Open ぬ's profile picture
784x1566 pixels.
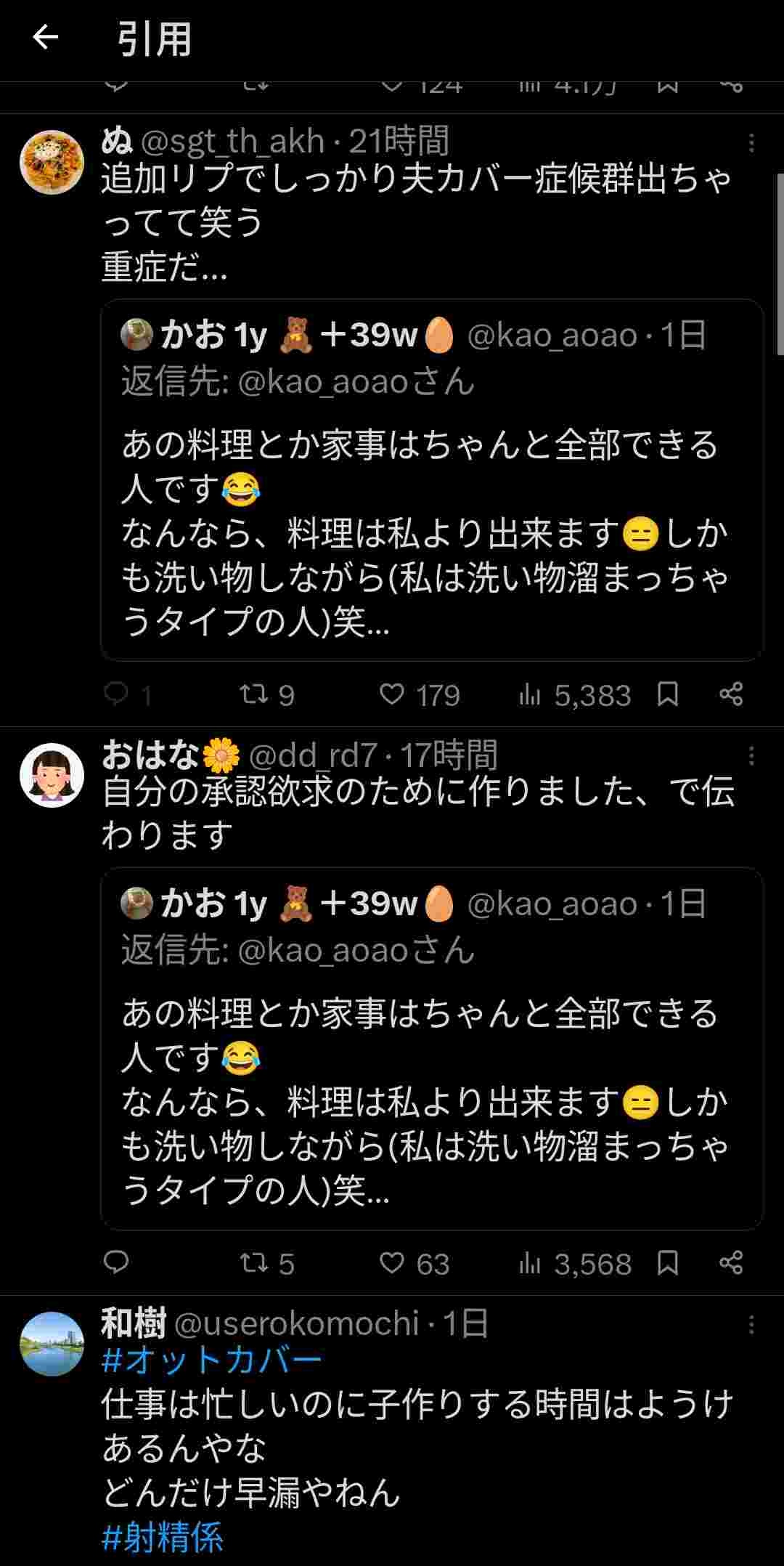point(52,163)
